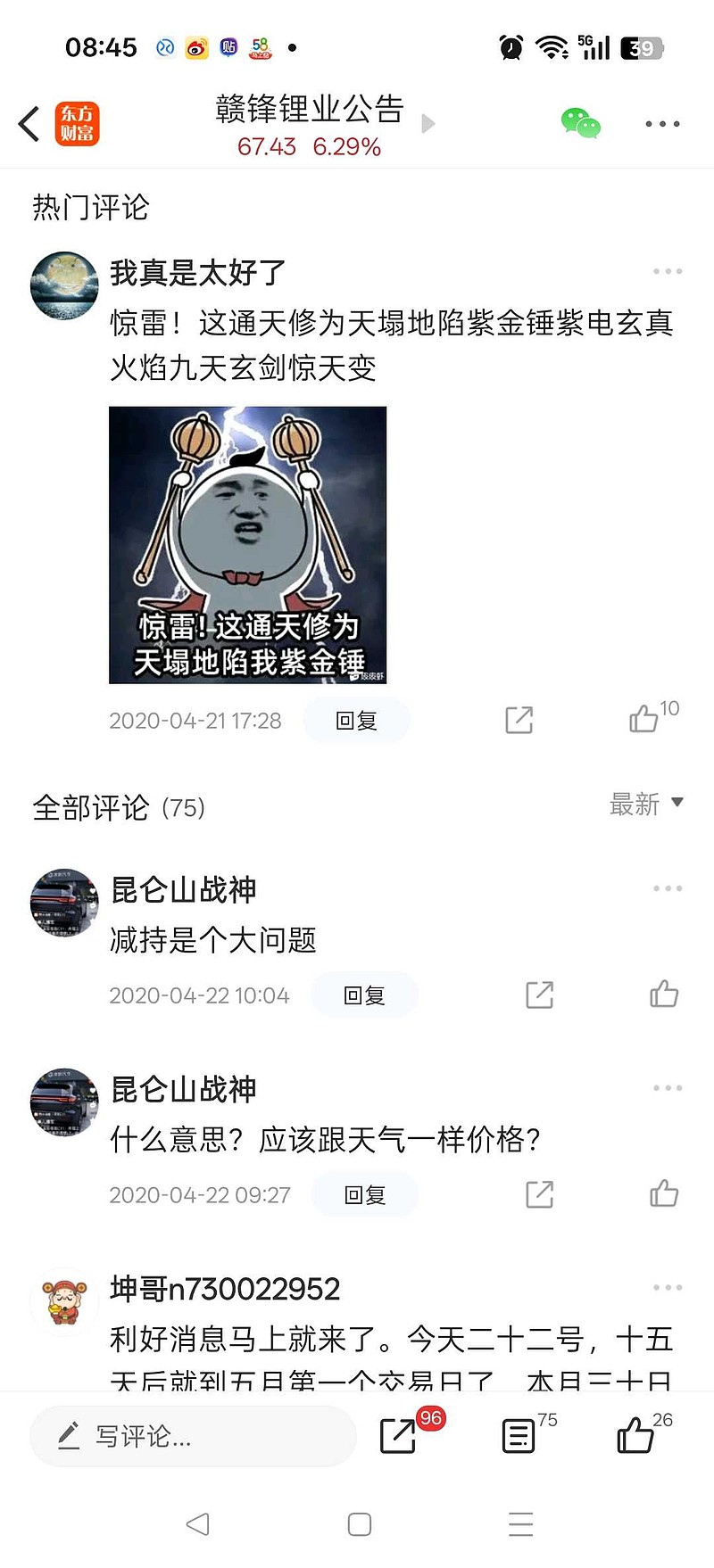Viewport: 714px width, 1568px height.
Task: Toggle like on 什么意思 comment
Action: (x=664, y=1194)
